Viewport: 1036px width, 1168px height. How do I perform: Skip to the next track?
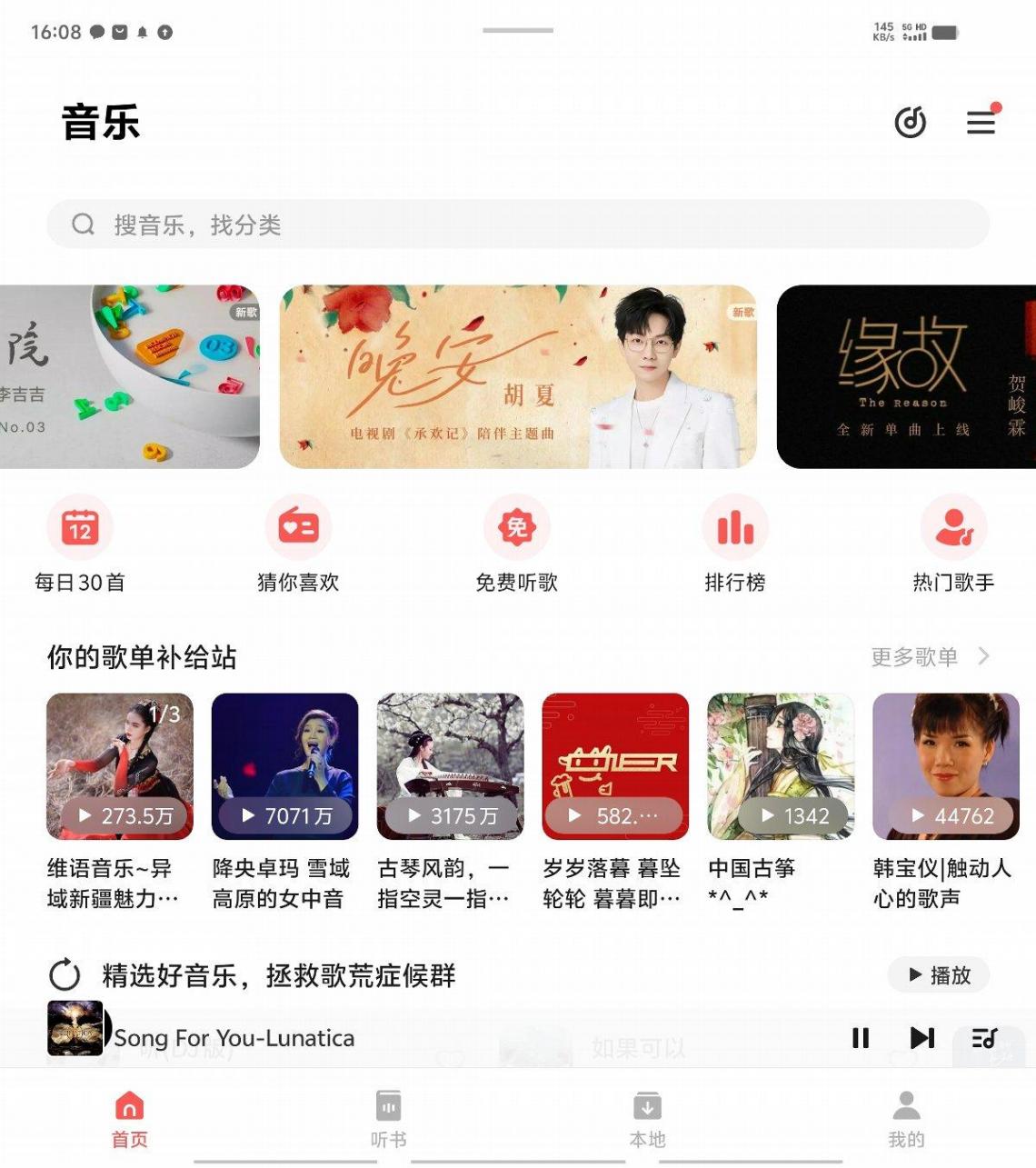[921, 1038]
